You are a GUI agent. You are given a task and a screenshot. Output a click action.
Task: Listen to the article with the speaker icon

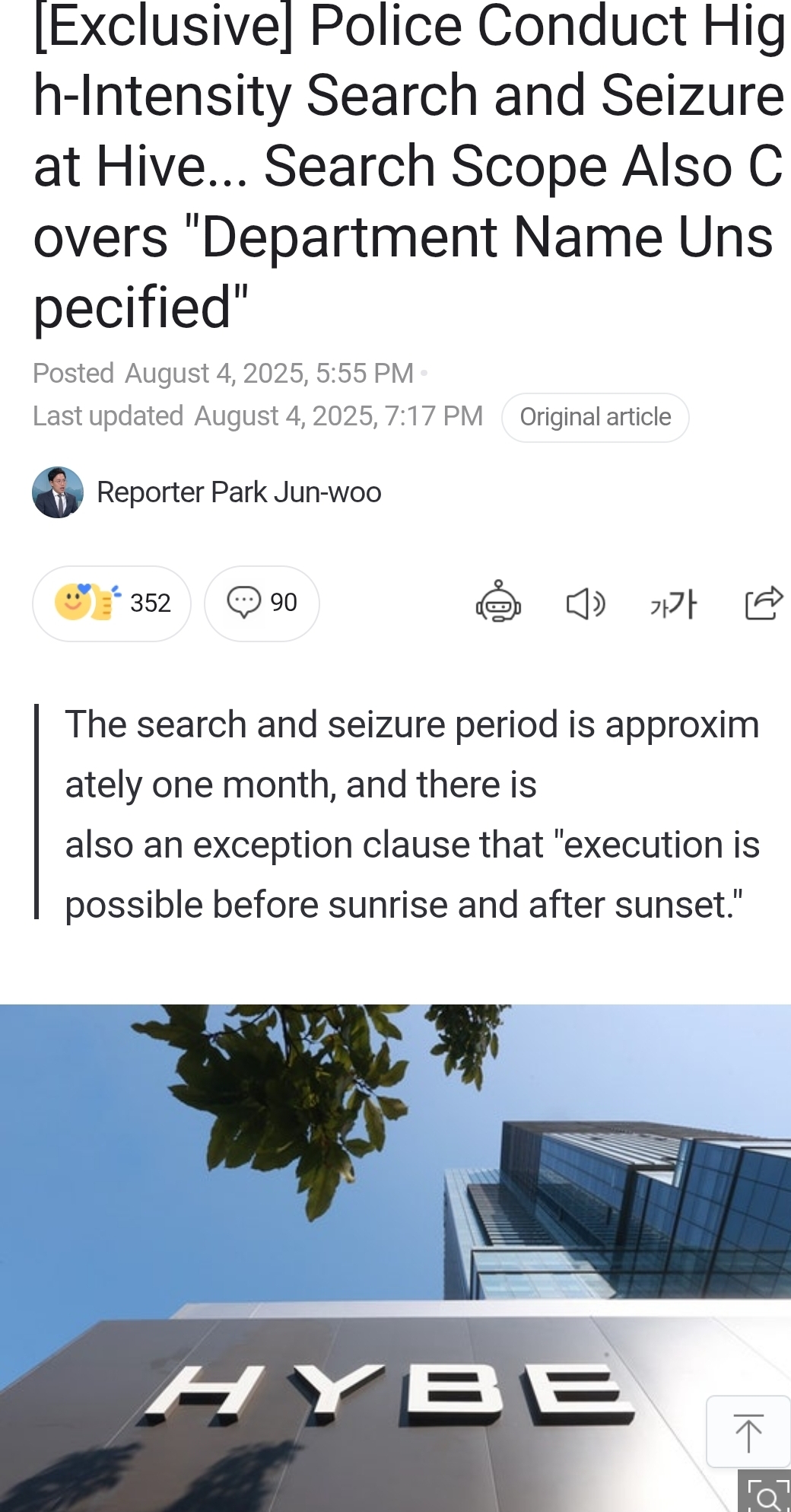[x=586, y=604]
